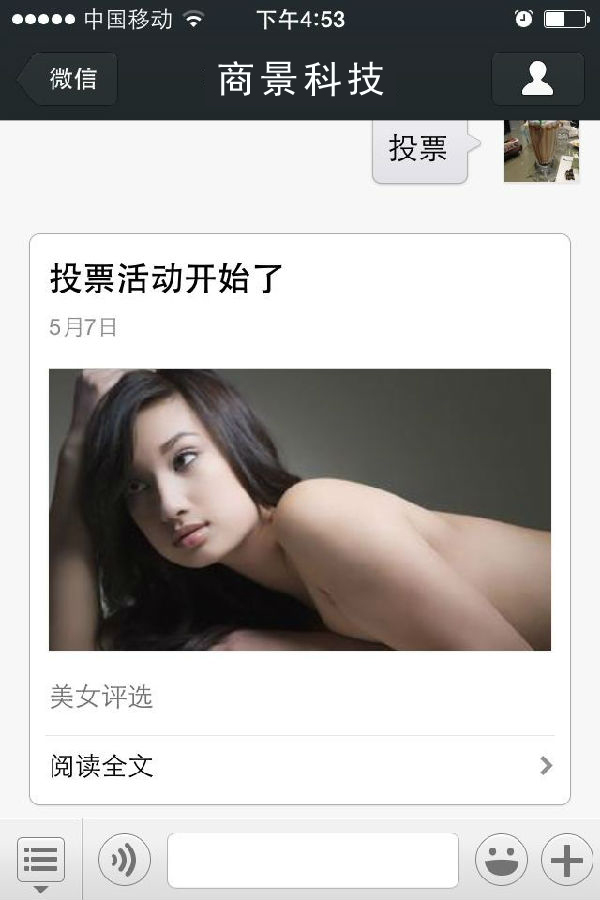Viewport: 600px width, 900px height.
Task: Switch to voice message input
Action: click(124, 860)
